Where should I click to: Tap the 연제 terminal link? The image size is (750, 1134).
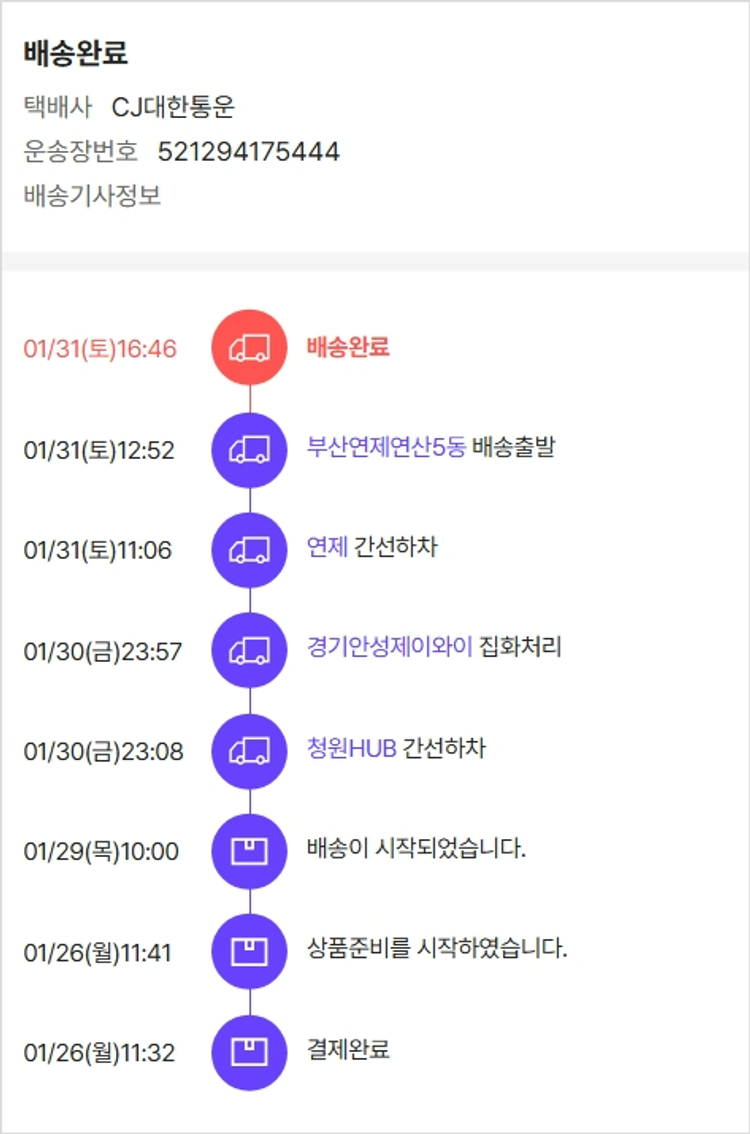pos(327,547)
